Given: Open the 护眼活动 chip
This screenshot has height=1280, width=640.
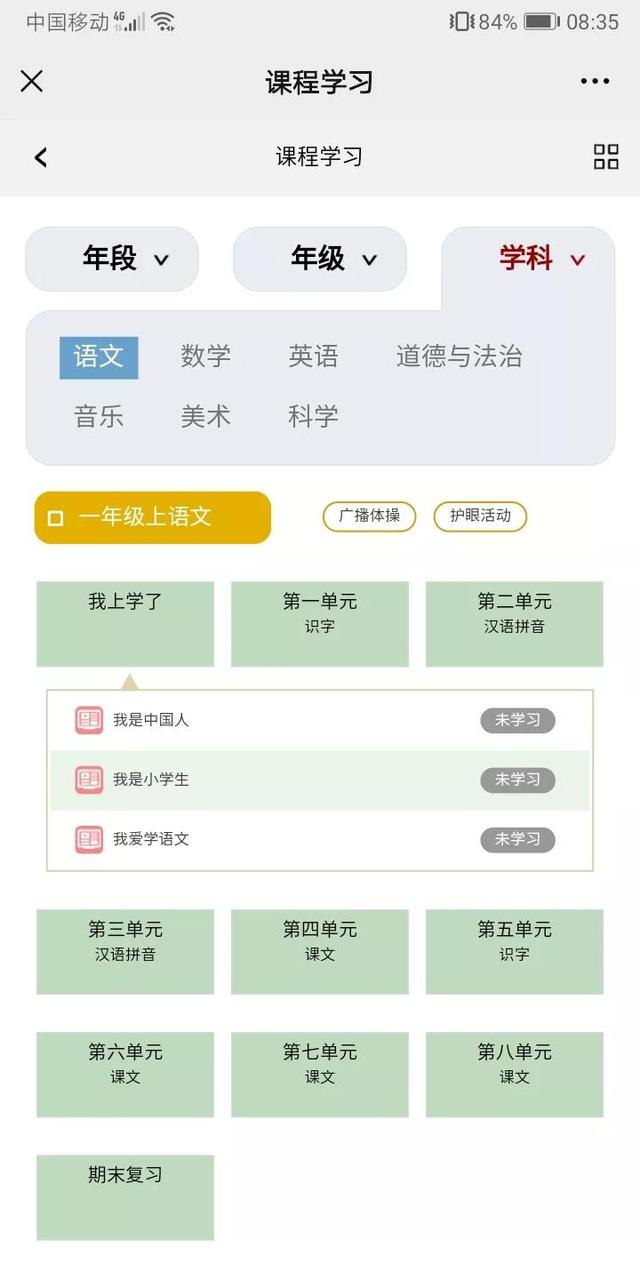Looking at the screenshot, I should (480, 516).
